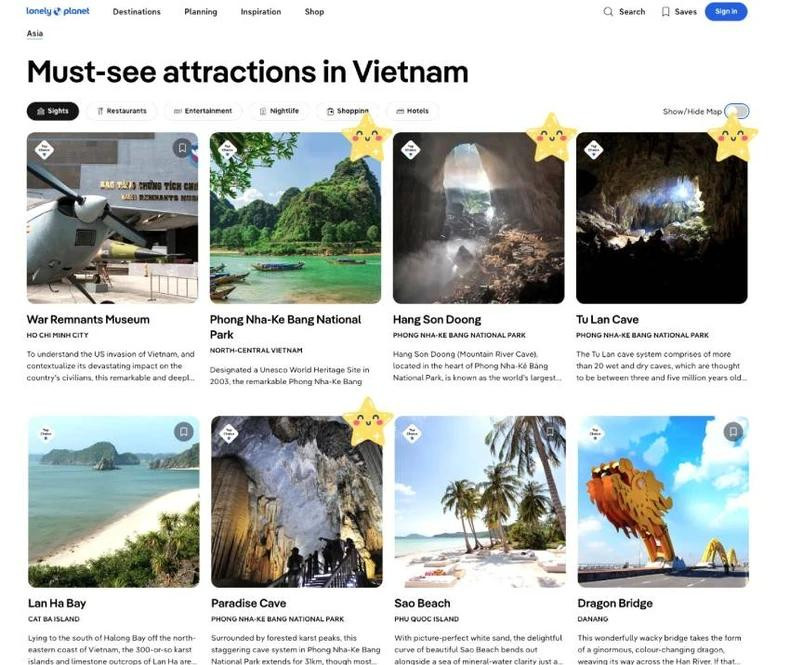Viewport: 790px width, 665px height.
Task: Filter attractions by Nightlife
Action: coord(279,111)
